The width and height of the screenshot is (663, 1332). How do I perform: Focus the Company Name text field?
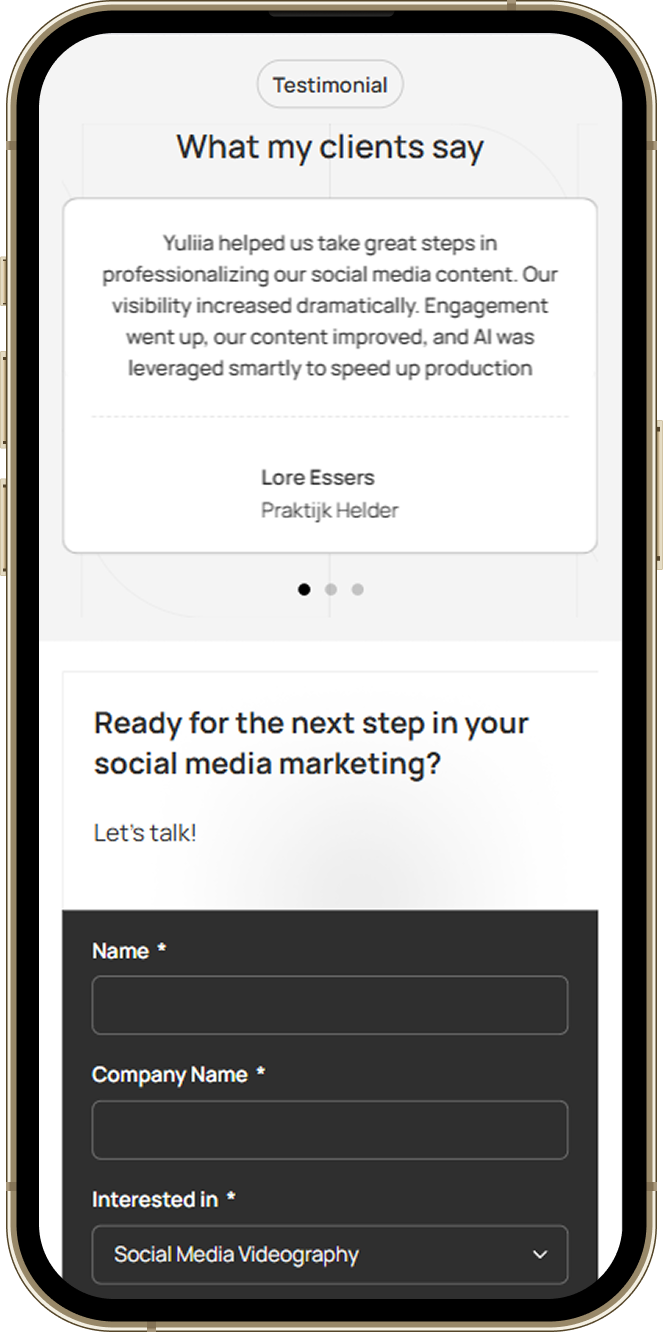[329, 1130]
